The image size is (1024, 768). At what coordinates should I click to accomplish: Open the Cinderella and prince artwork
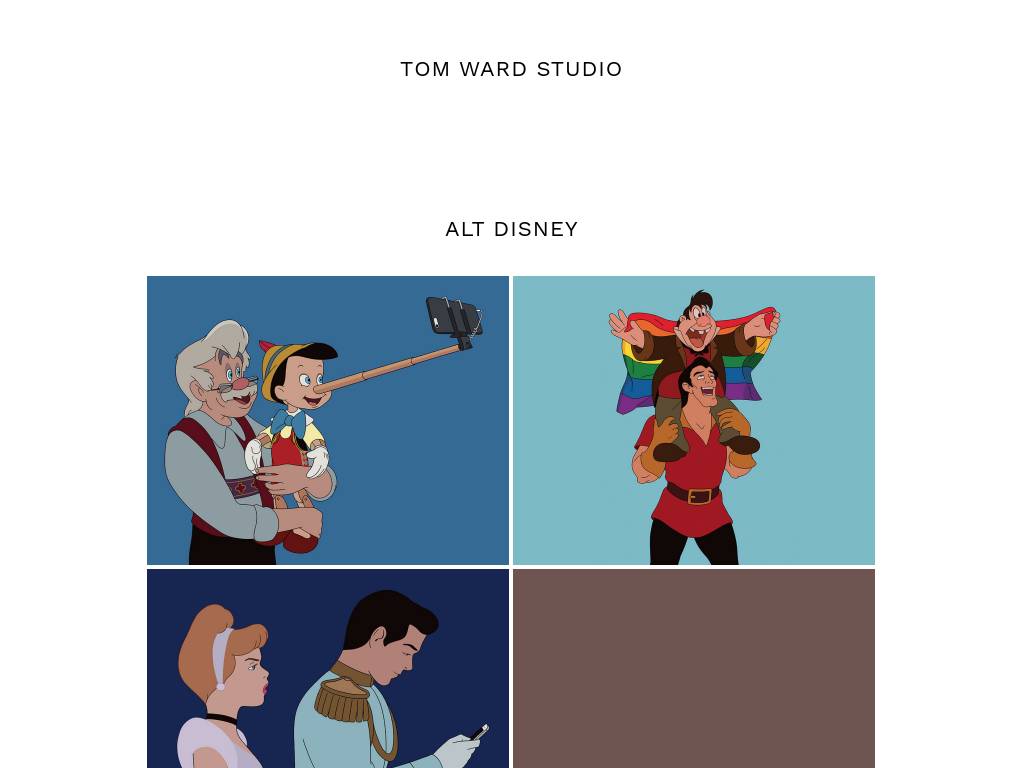(328, 668)
